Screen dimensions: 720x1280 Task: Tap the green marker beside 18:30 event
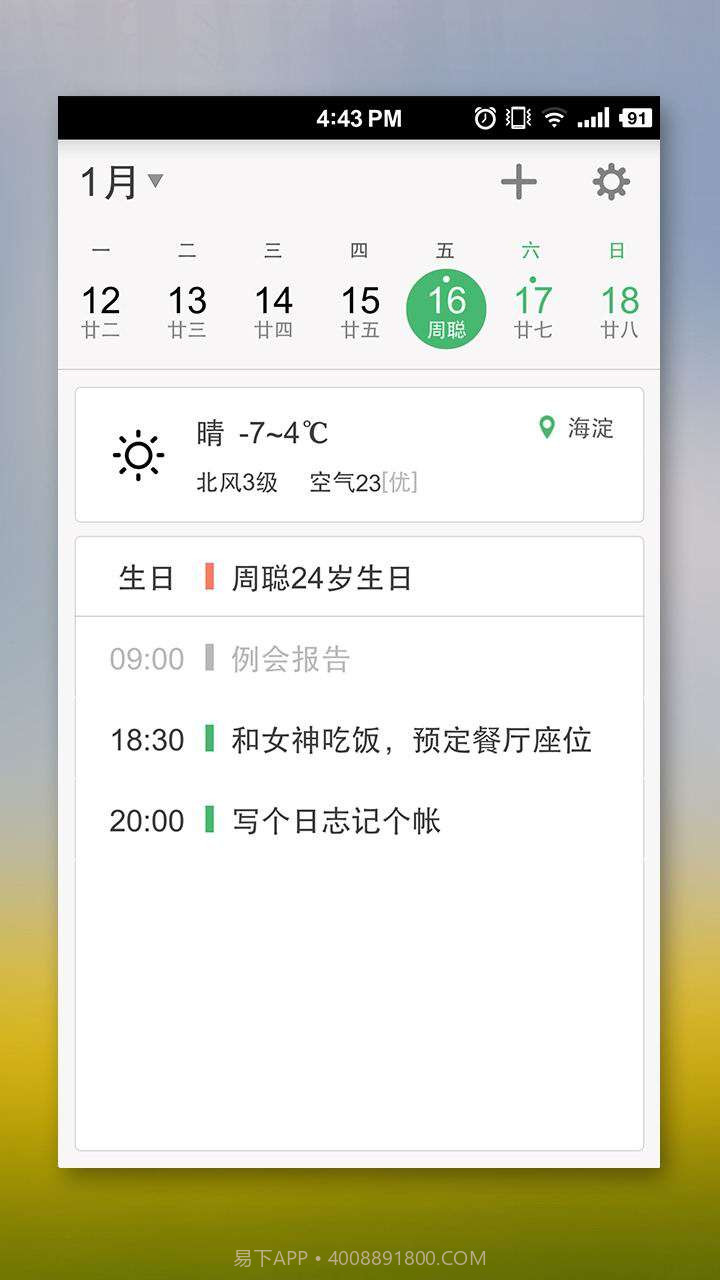(208, 740)
